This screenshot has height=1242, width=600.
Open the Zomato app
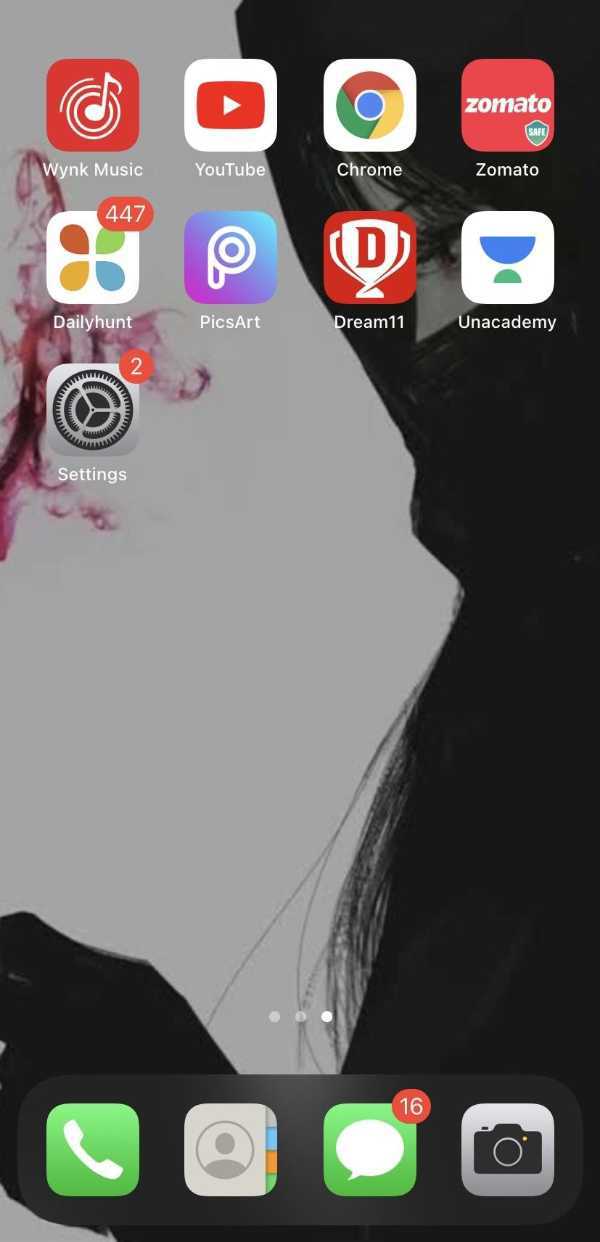[507, 105]
